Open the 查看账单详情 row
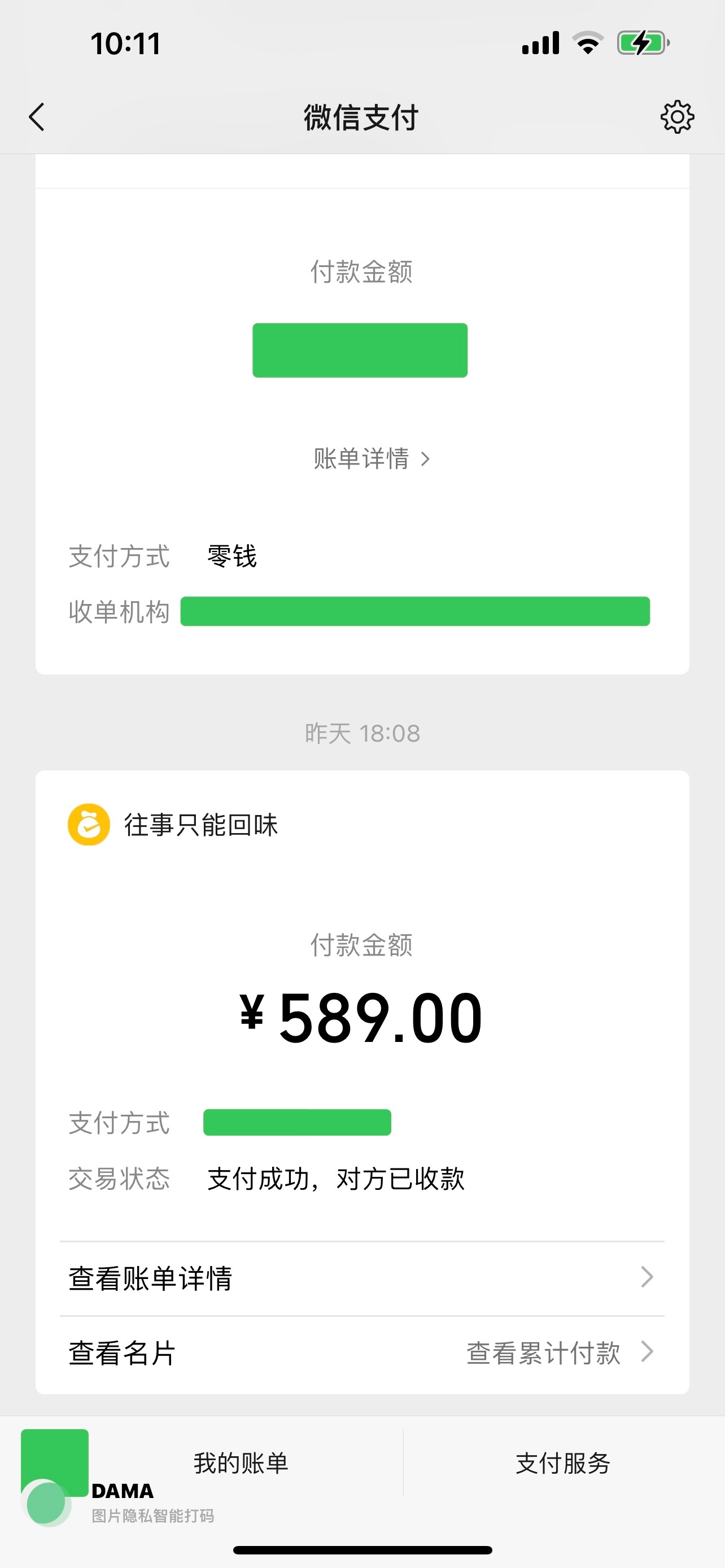725x1568 pixels. point(361,1278)
